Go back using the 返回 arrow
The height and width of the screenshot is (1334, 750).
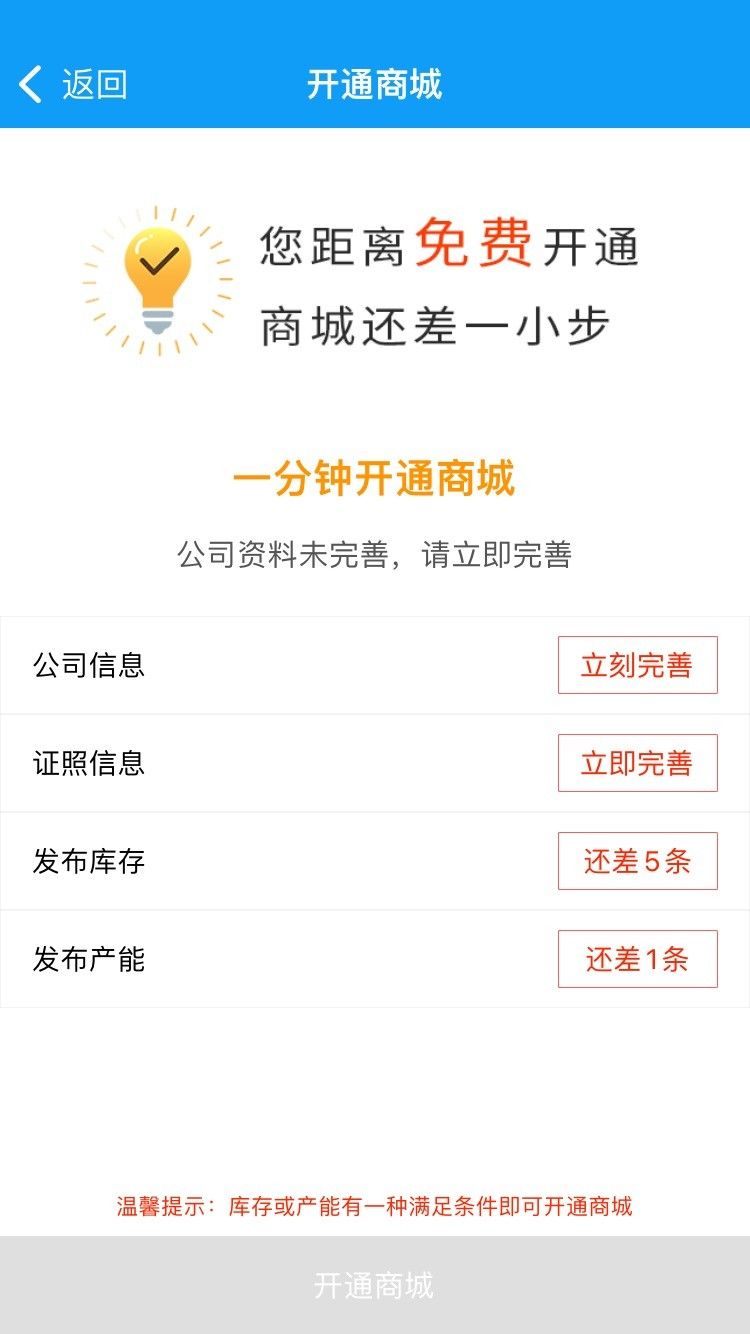tap(72, 85)
